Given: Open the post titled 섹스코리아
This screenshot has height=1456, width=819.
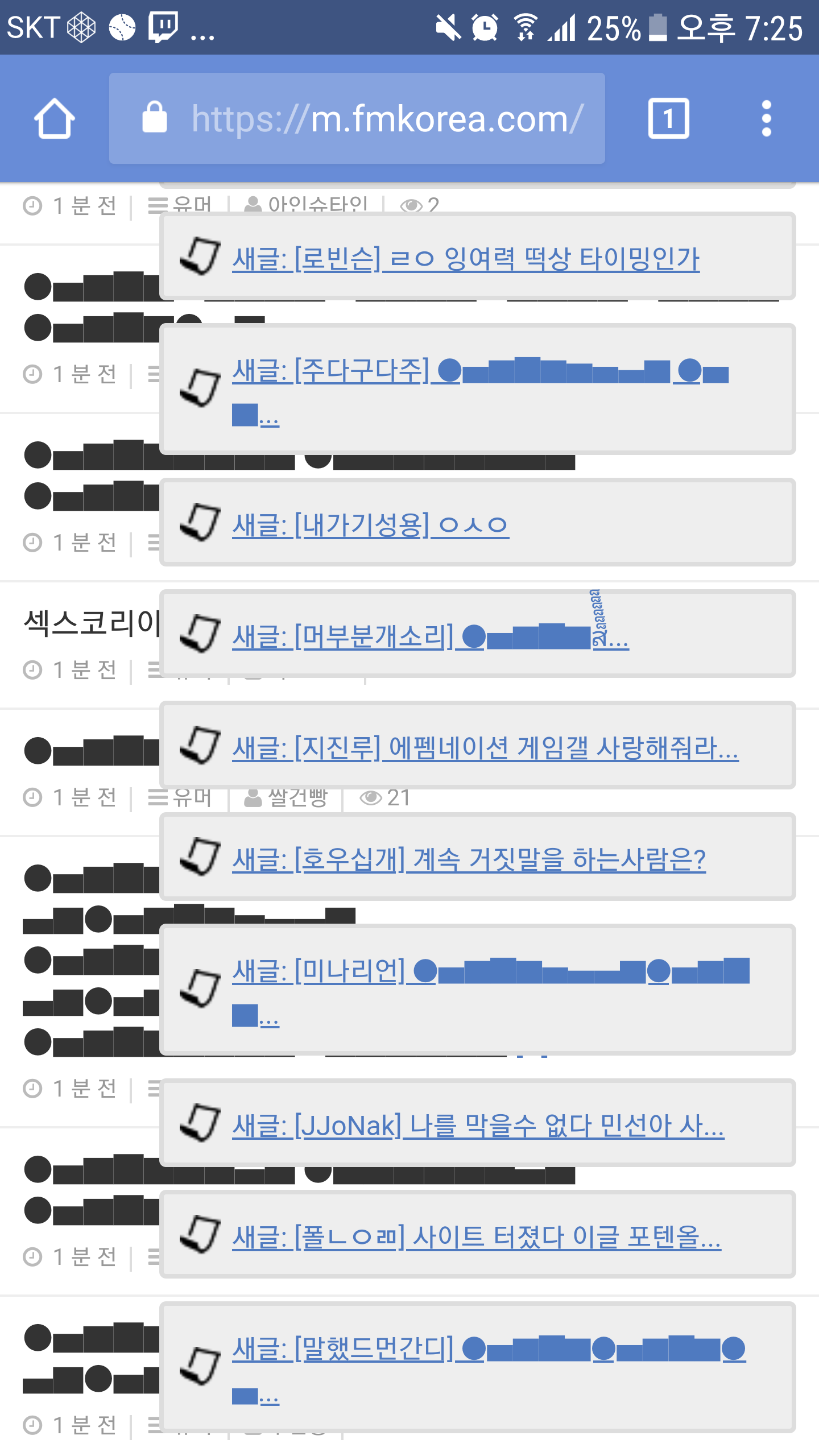Looking at the screenshot, I should point(92,623).
